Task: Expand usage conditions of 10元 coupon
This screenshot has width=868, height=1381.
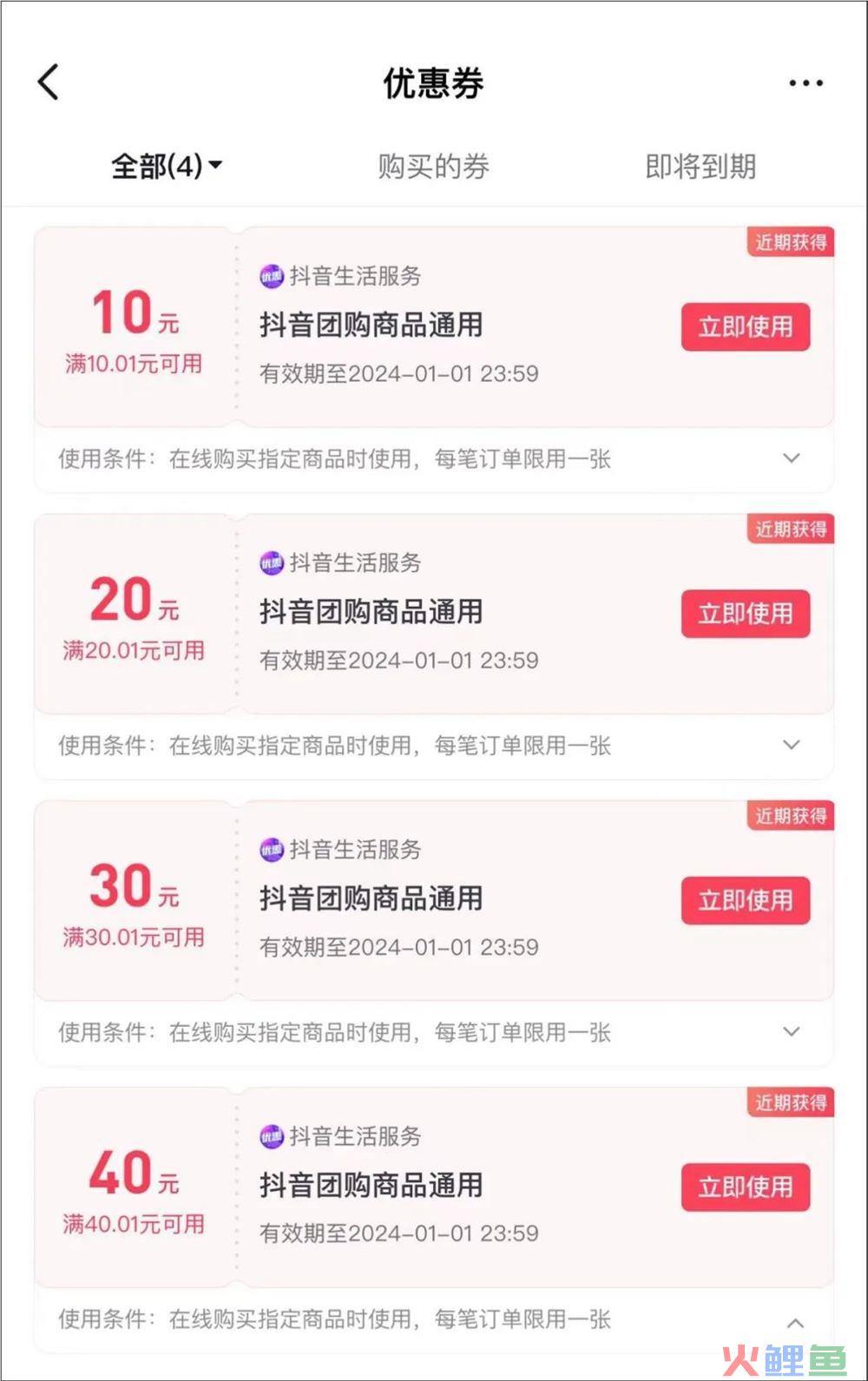Action: tap(791, 458)
